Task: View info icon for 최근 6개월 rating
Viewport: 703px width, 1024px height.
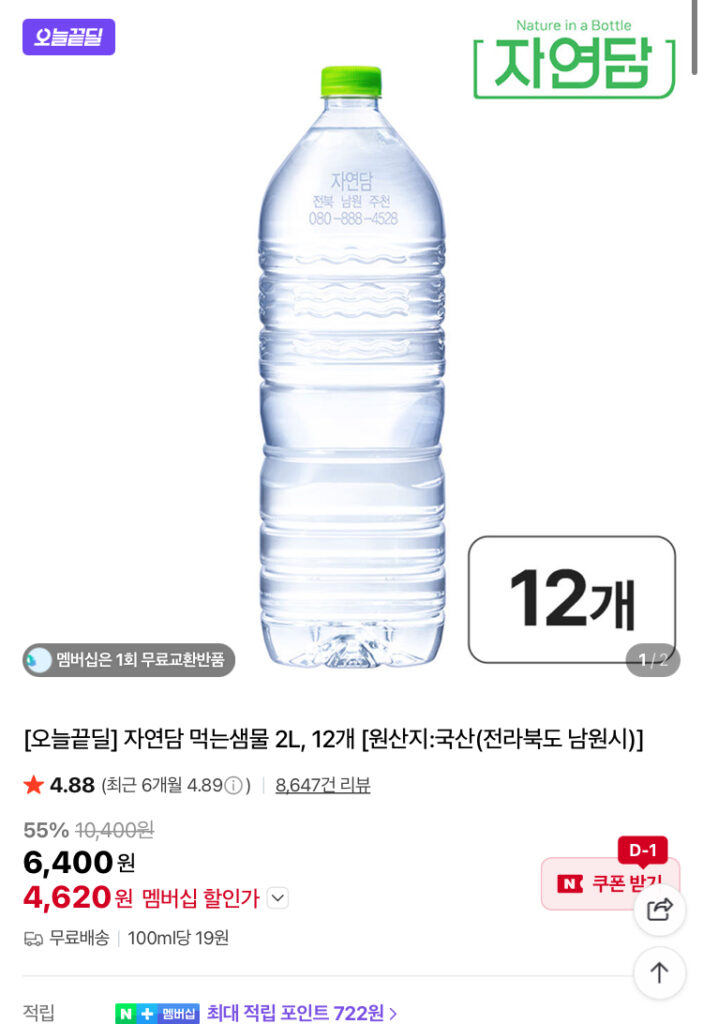Action: pos(233,785)
